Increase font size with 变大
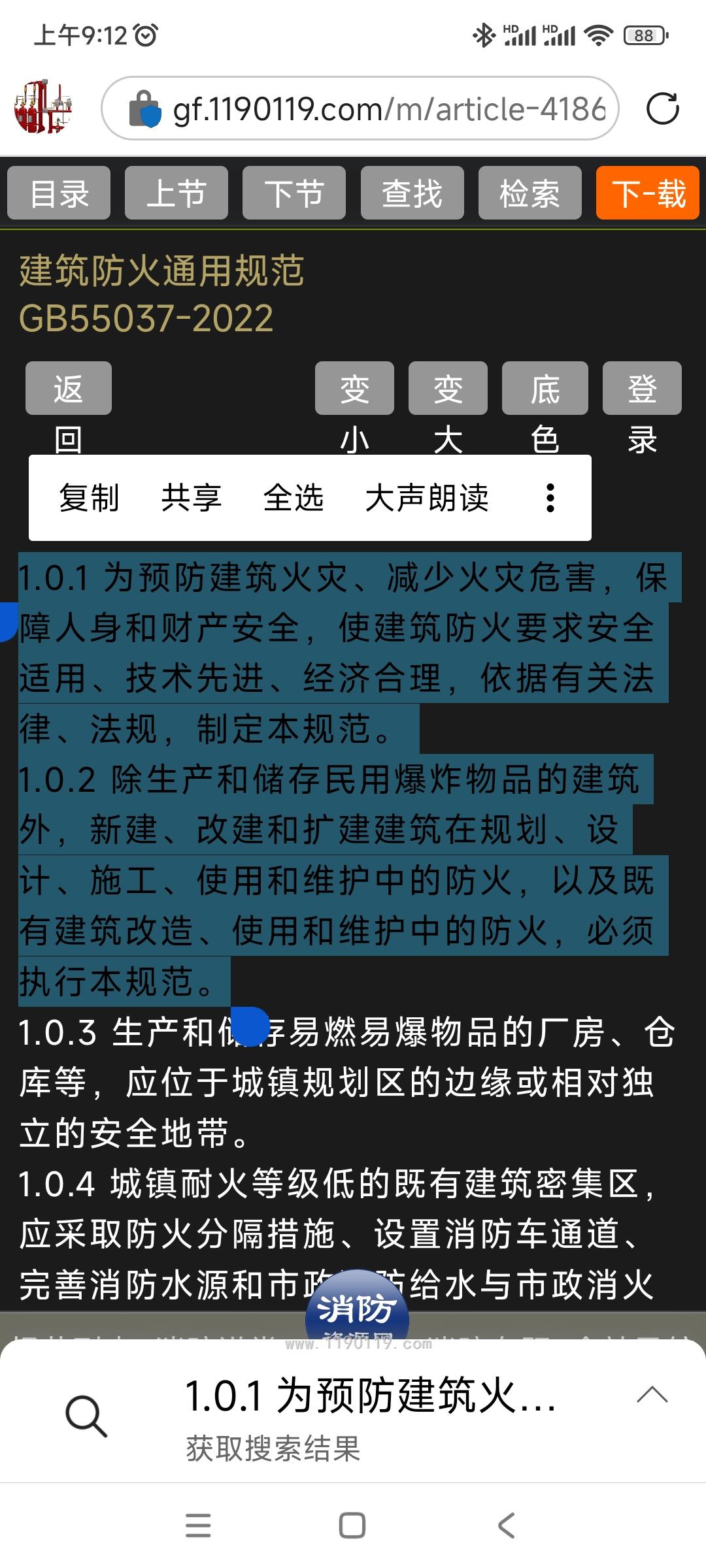The height and width of the screenshot is (1568, 706). click(448, 389)
